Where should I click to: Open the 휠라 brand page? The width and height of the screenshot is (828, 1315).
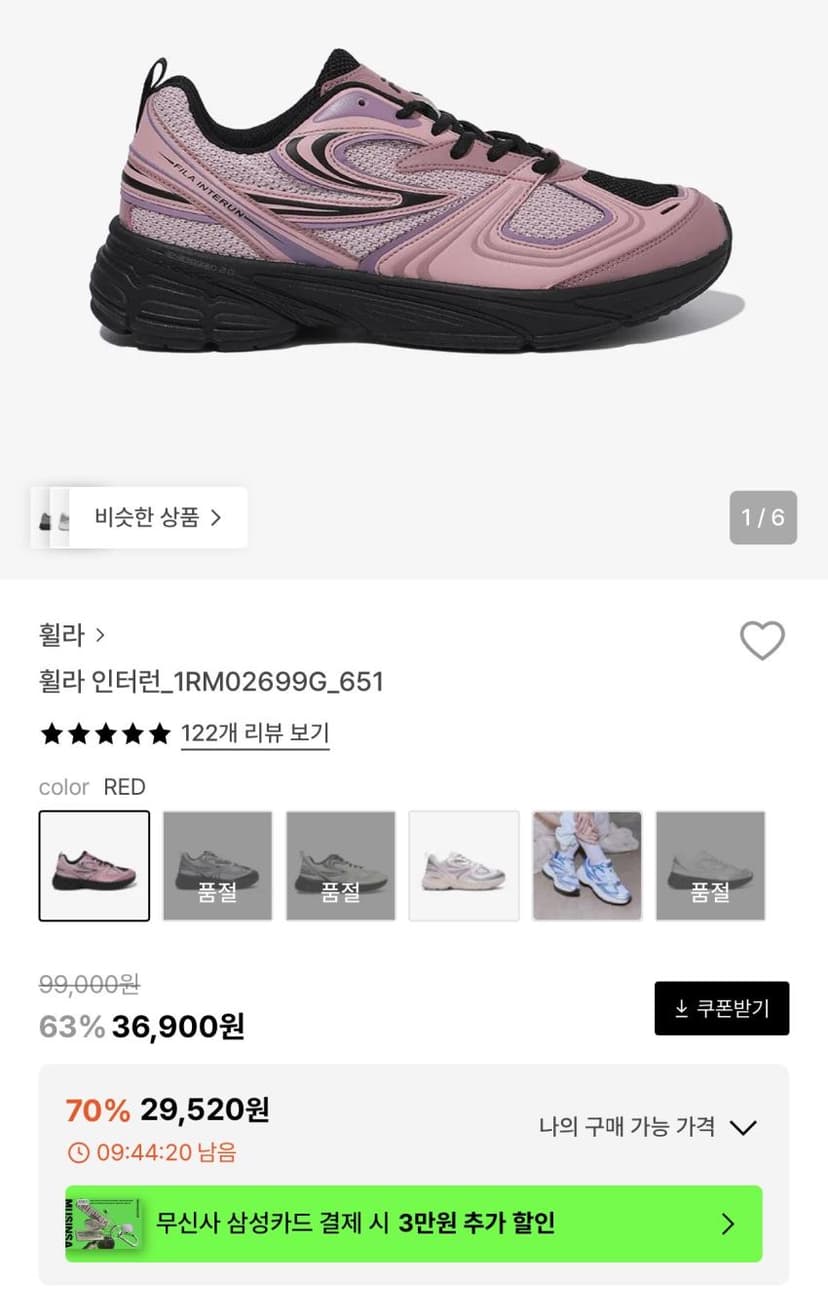[71, 634]
